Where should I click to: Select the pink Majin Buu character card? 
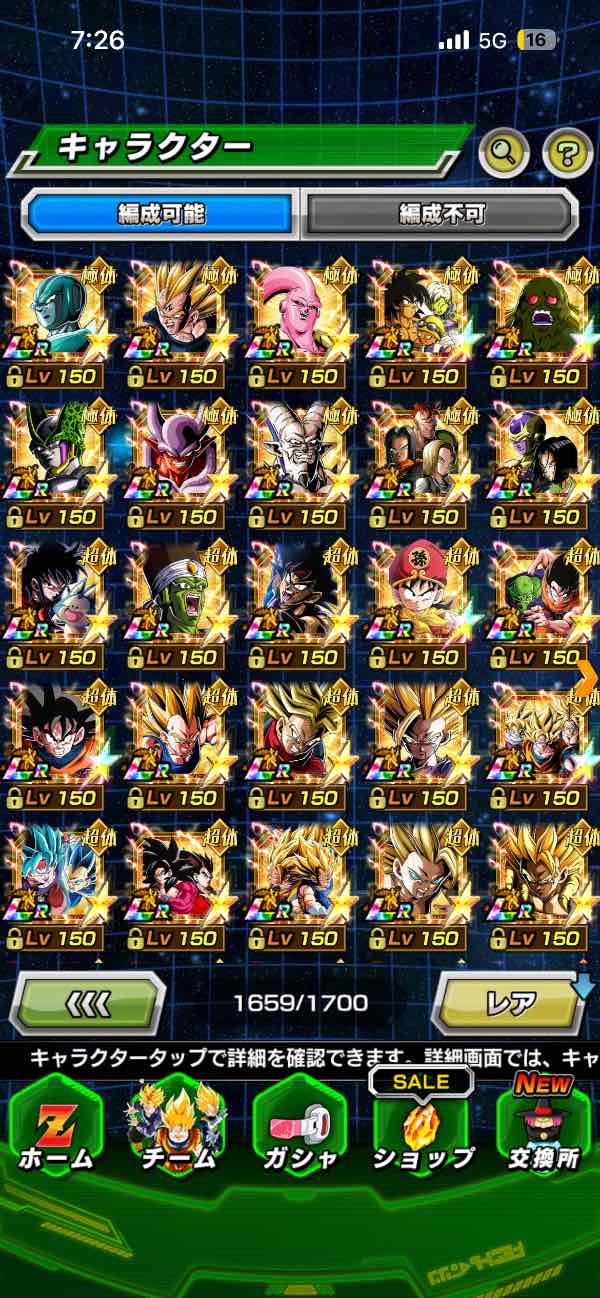[x=299, y=322]
